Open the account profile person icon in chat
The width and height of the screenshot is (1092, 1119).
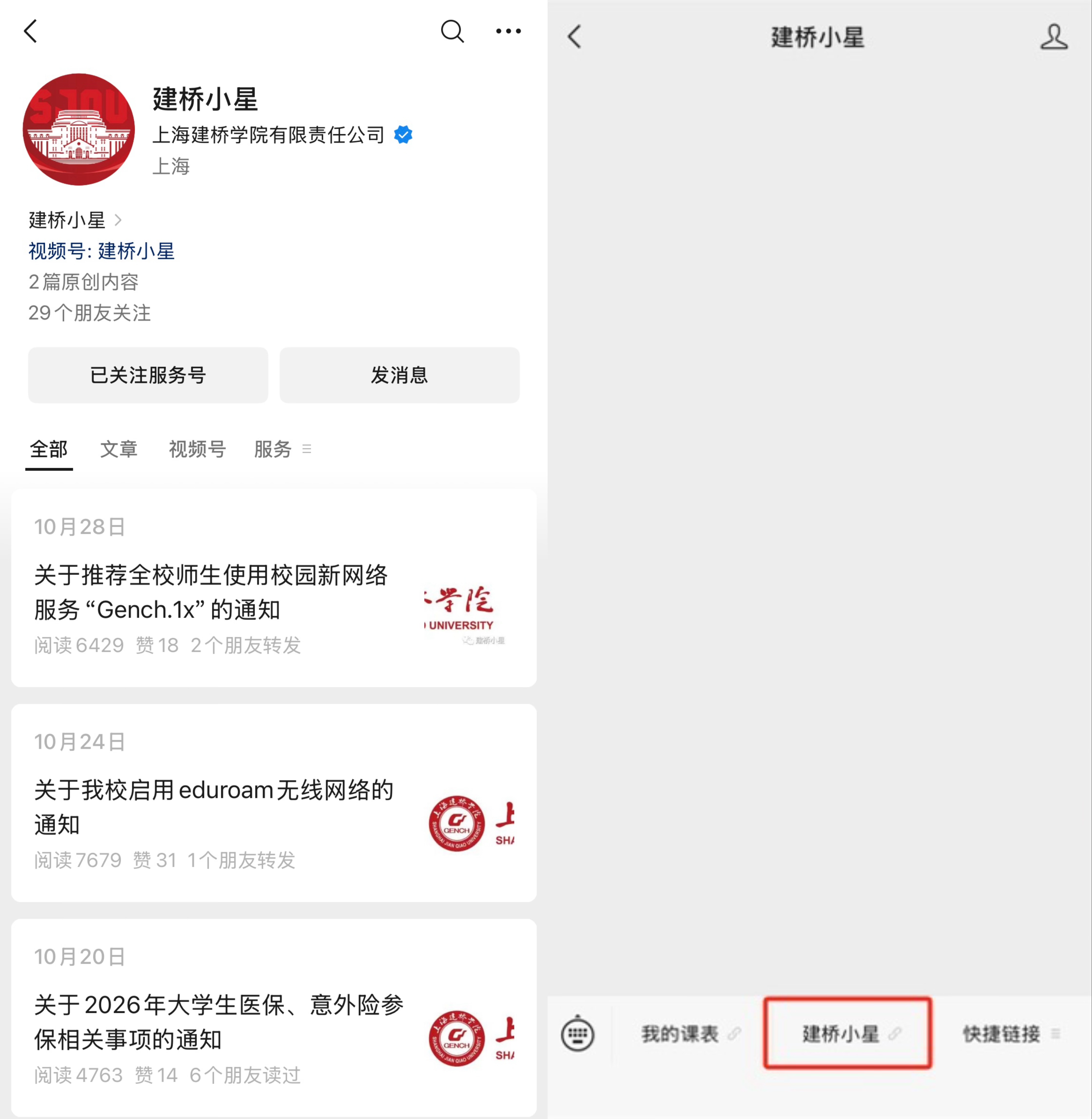tap(1053, 37)
